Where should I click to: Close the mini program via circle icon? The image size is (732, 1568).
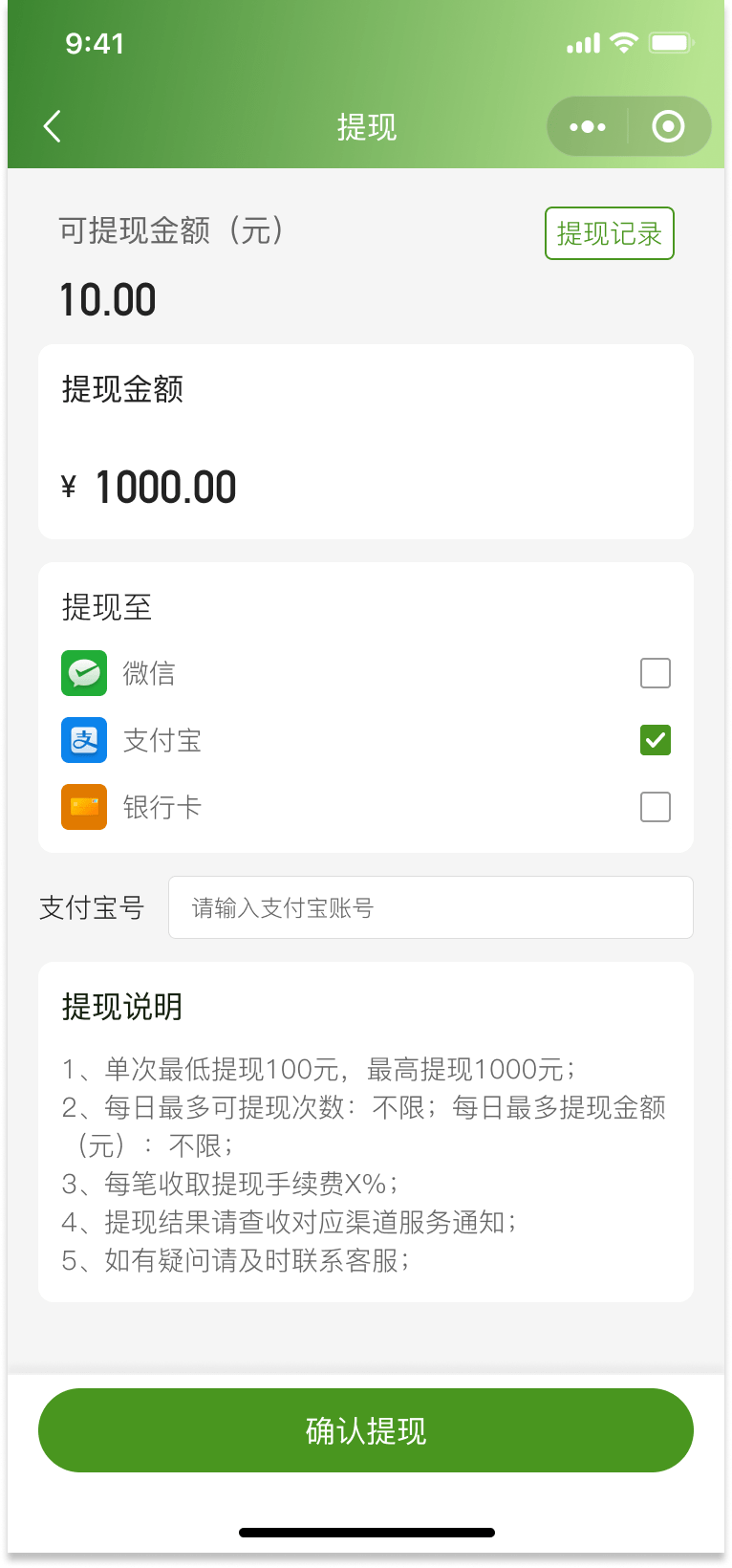coord(668,126)
